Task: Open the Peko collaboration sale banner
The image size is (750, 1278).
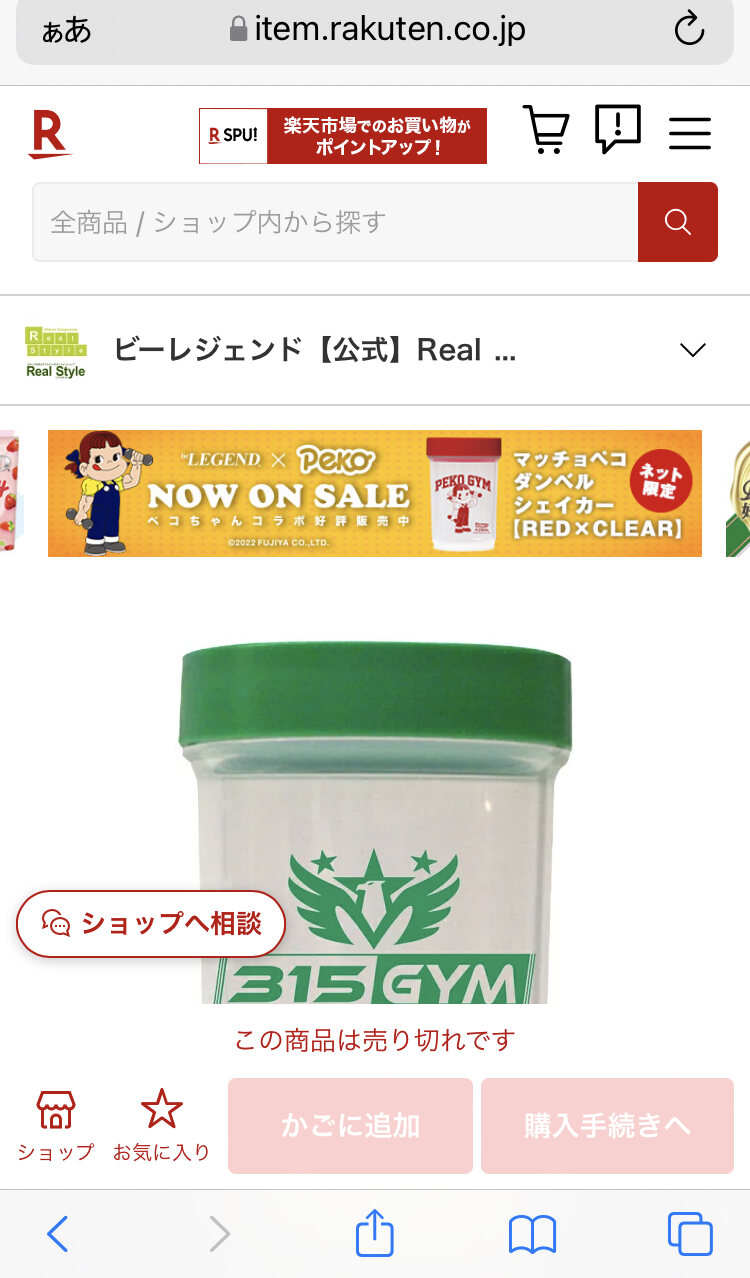Action: [x=375, y=494]
